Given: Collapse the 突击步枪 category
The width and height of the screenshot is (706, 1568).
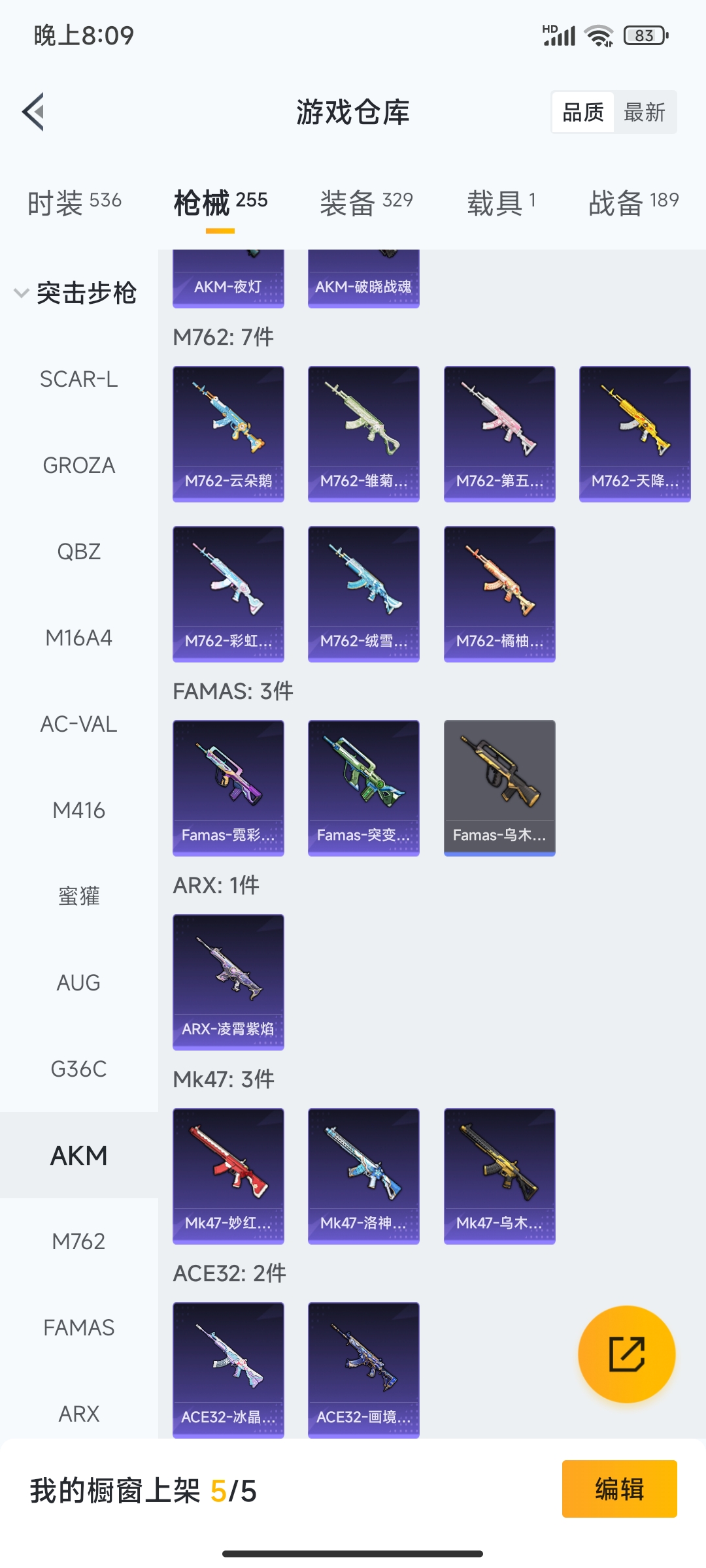Looking at the screenshot, I should click(75, 293).
